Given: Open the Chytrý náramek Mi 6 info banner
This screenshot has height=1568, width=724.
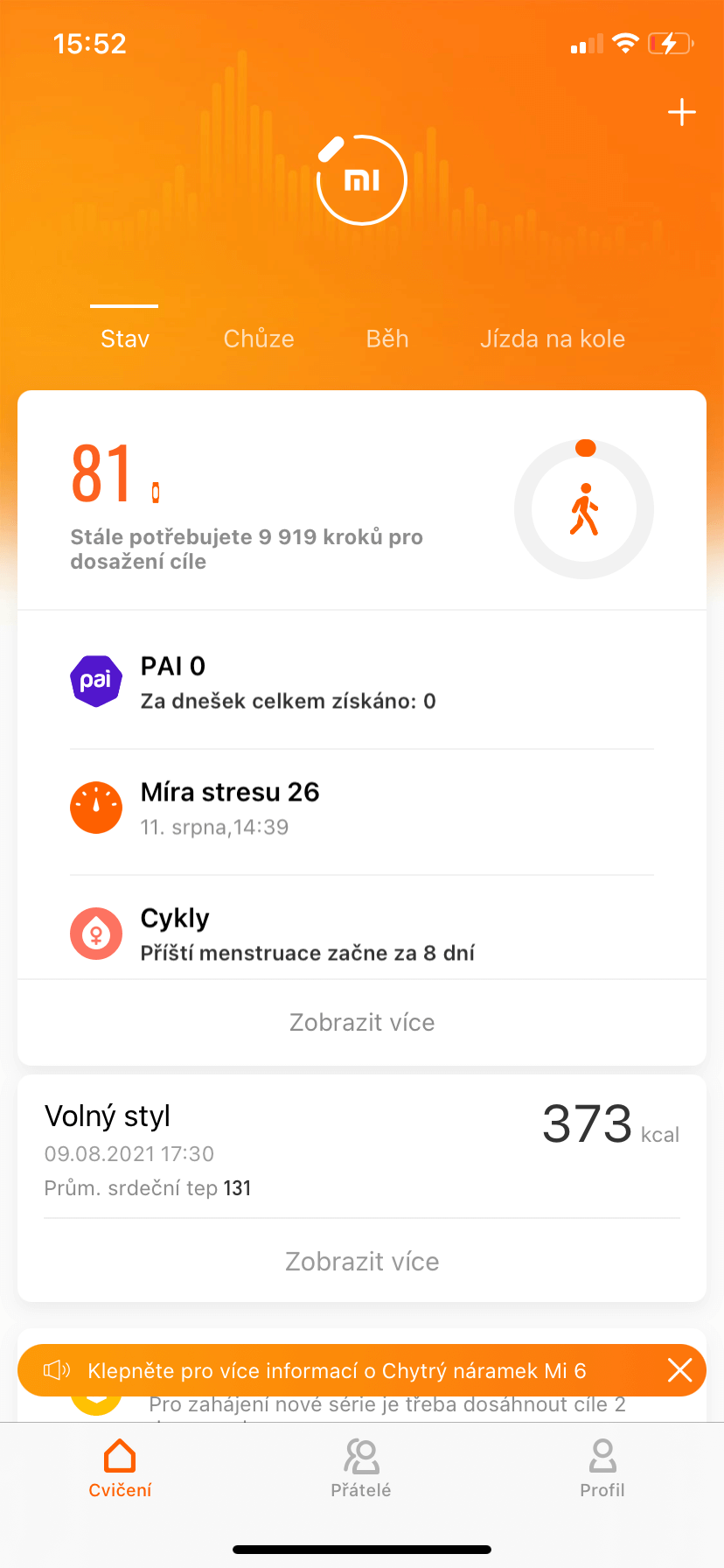Looking at the screenshot, I should tap(337, 1370).
